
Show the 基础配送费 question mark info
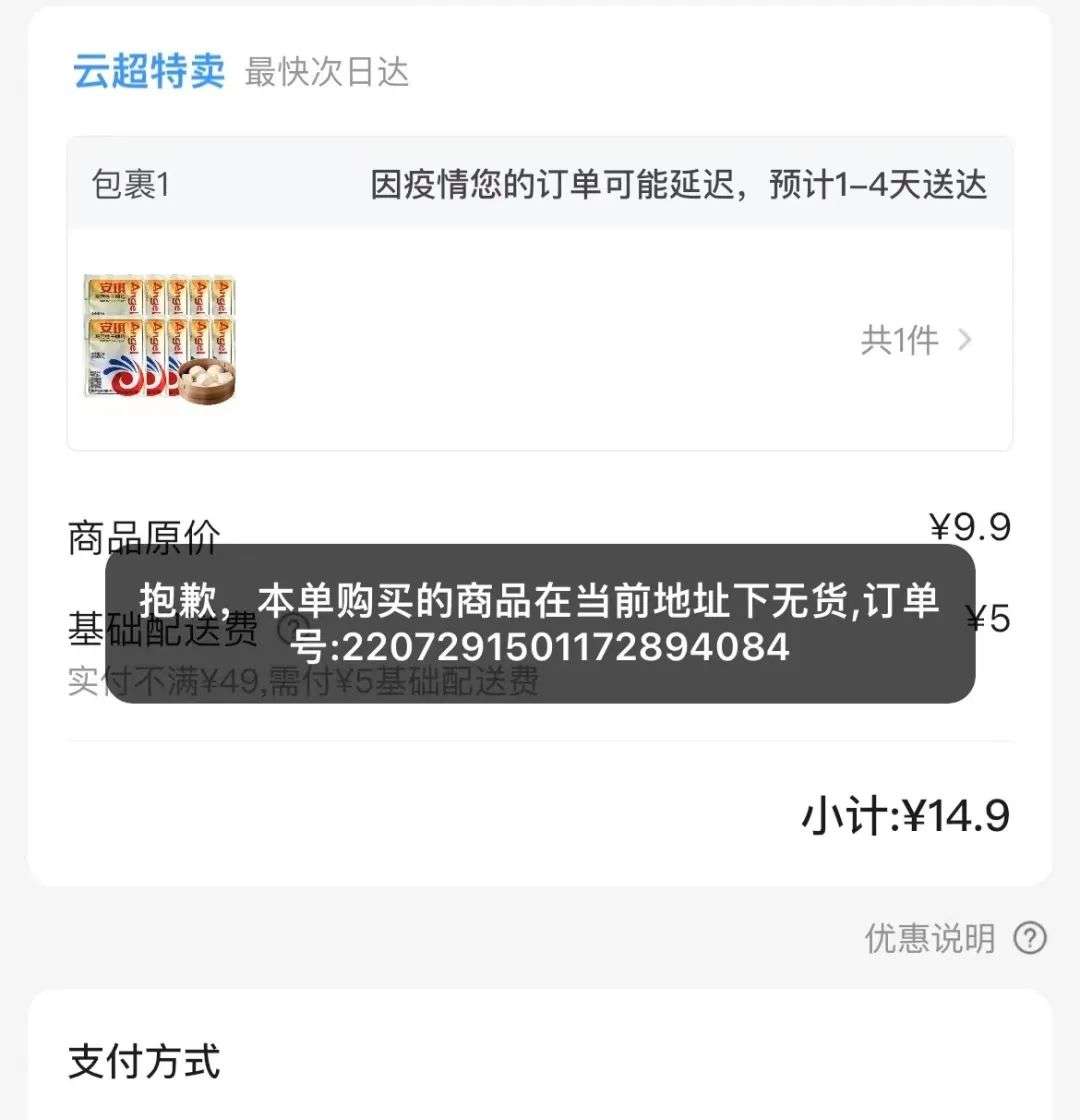point(290,628)
